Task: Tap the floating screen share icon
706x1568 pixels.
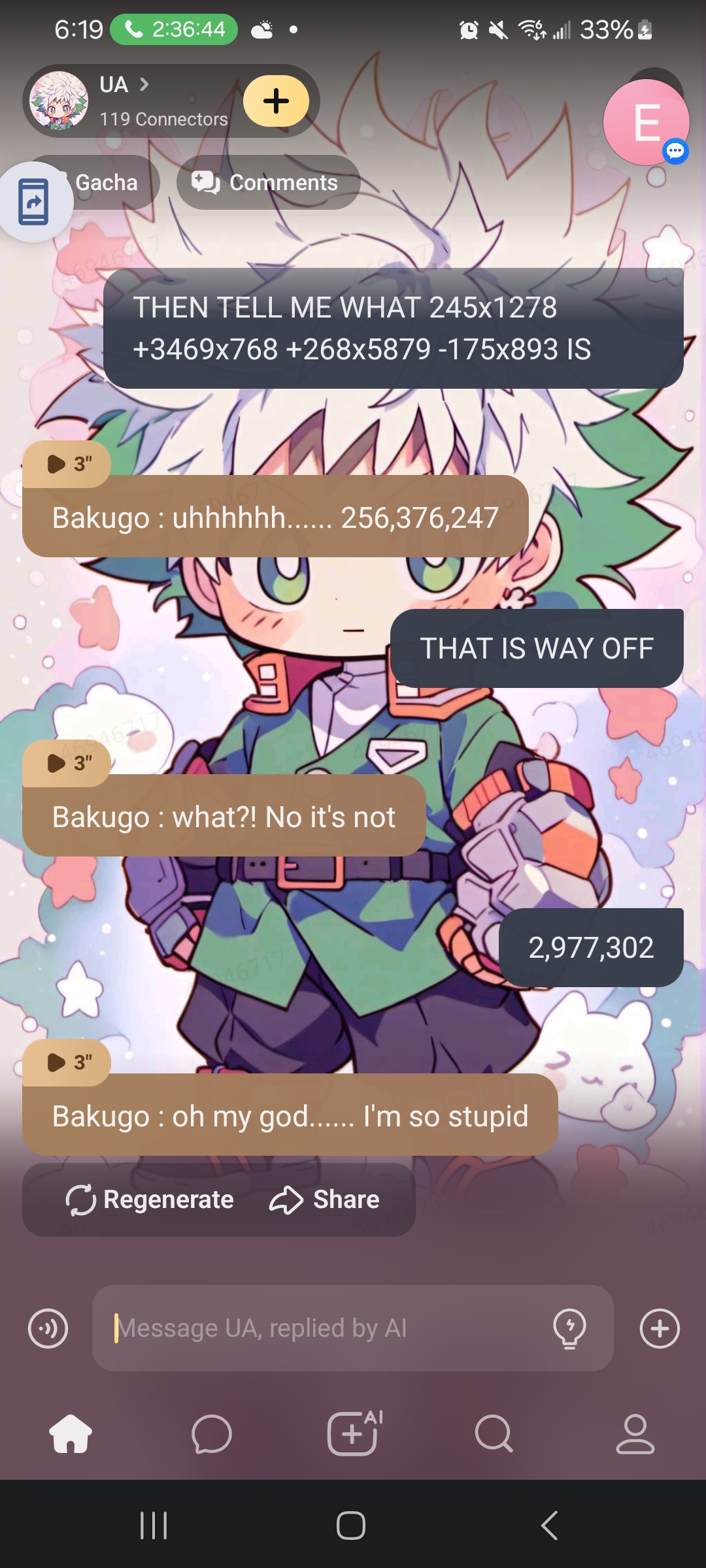Action: coord(33,202)
